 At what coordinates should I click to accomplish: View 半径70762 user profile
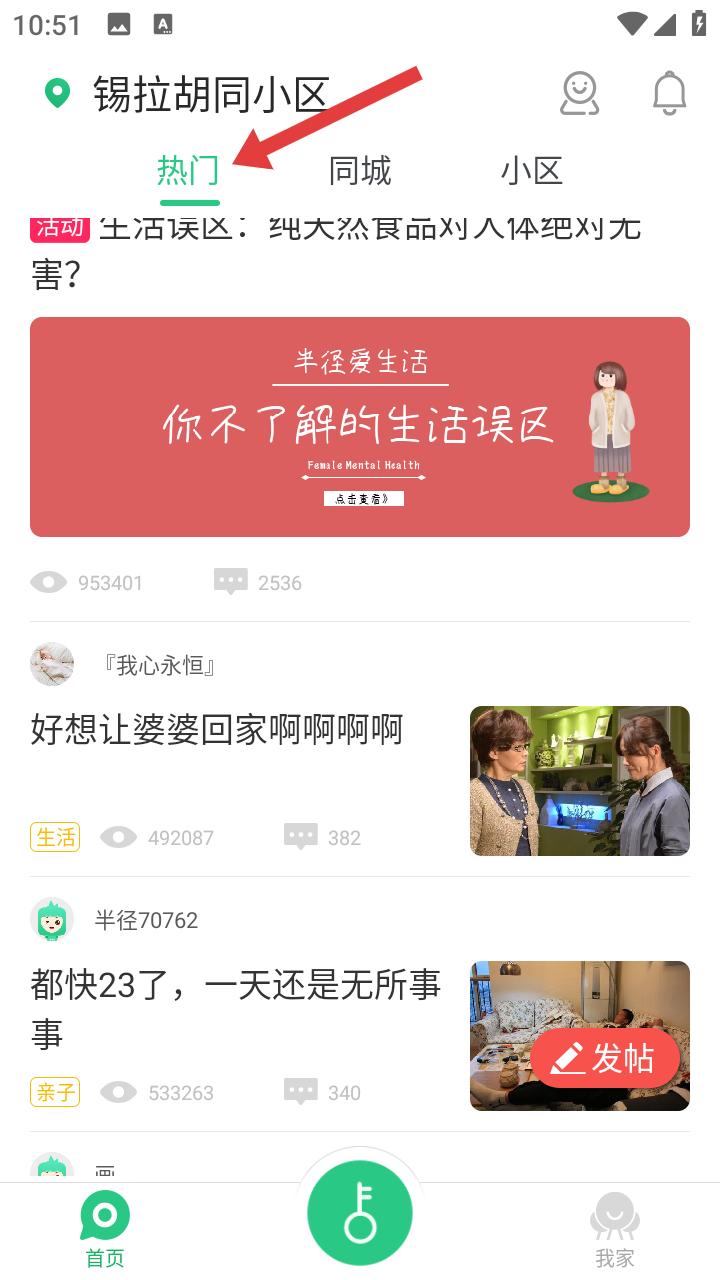click(146, 920)
